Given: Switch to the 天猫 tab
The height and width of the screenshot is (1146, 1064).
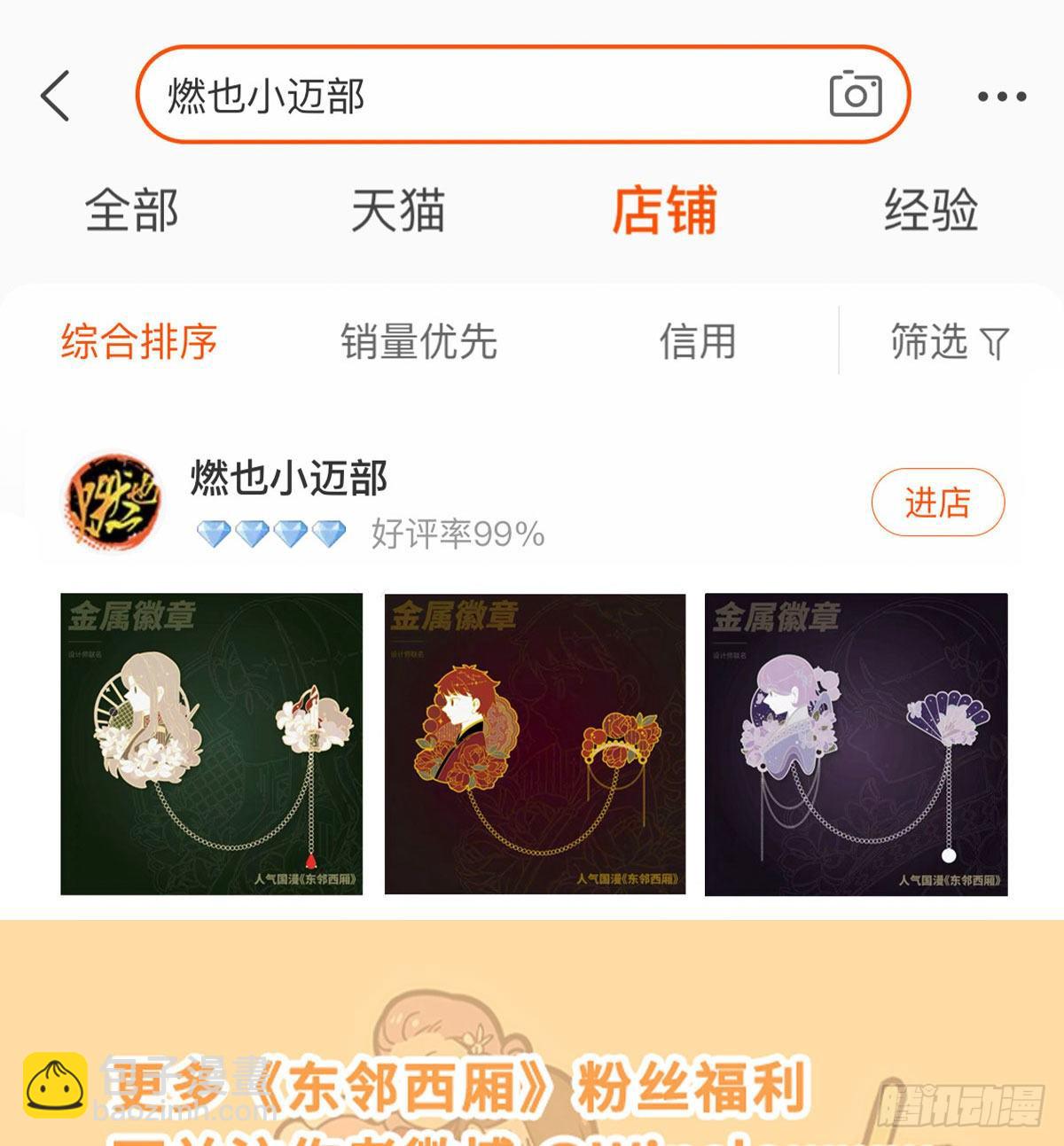Looking at the screenshot, I should point(399,213).
